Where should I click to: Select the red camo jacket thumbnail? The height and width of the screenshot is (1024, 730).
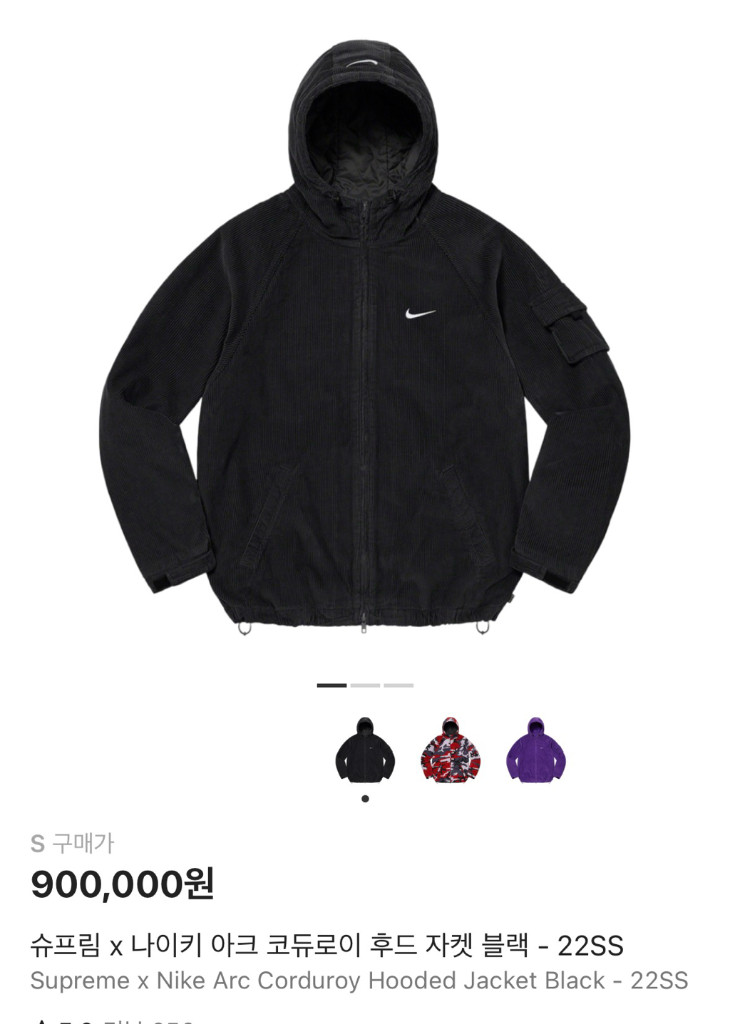click(451, 749)
